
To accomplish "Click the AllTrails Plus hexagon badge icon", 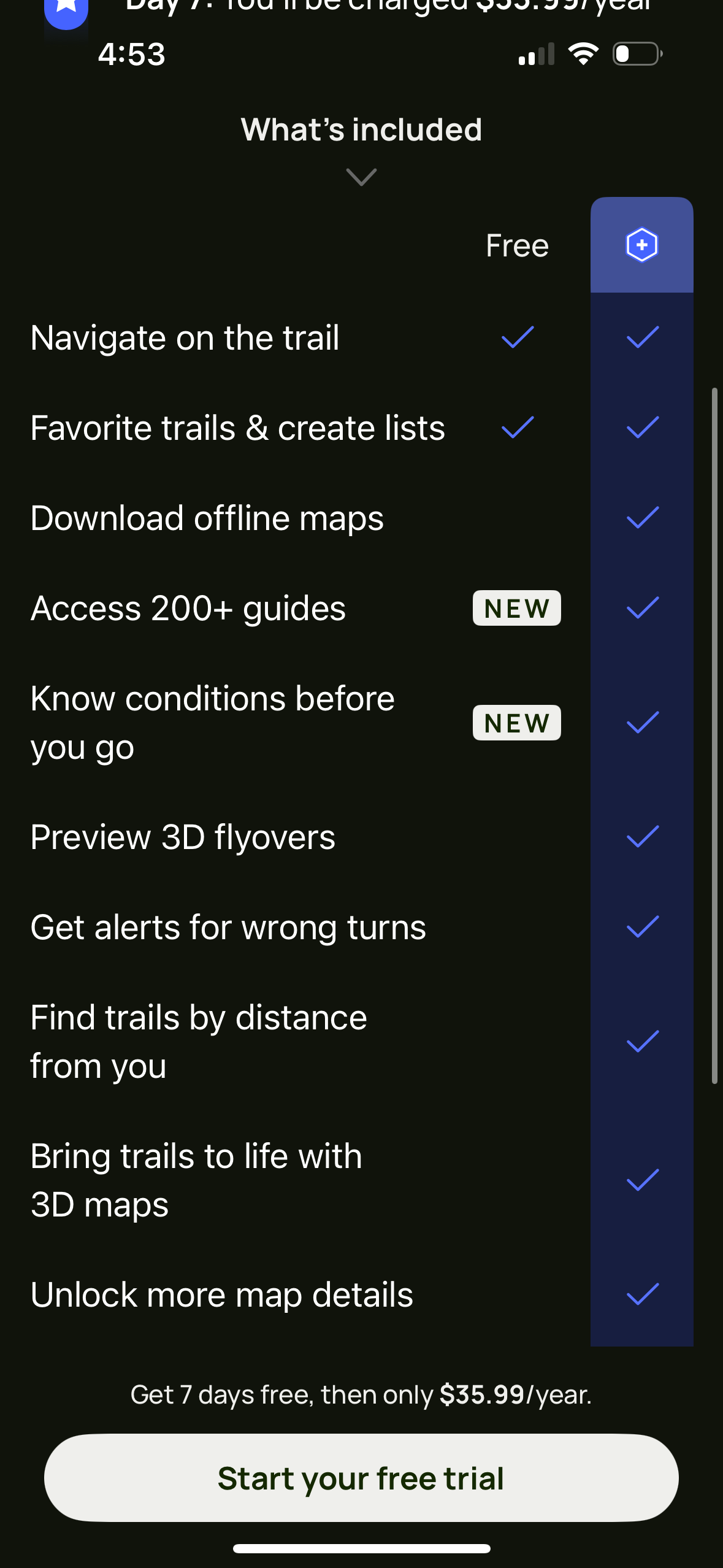I will tap(641, 245).
